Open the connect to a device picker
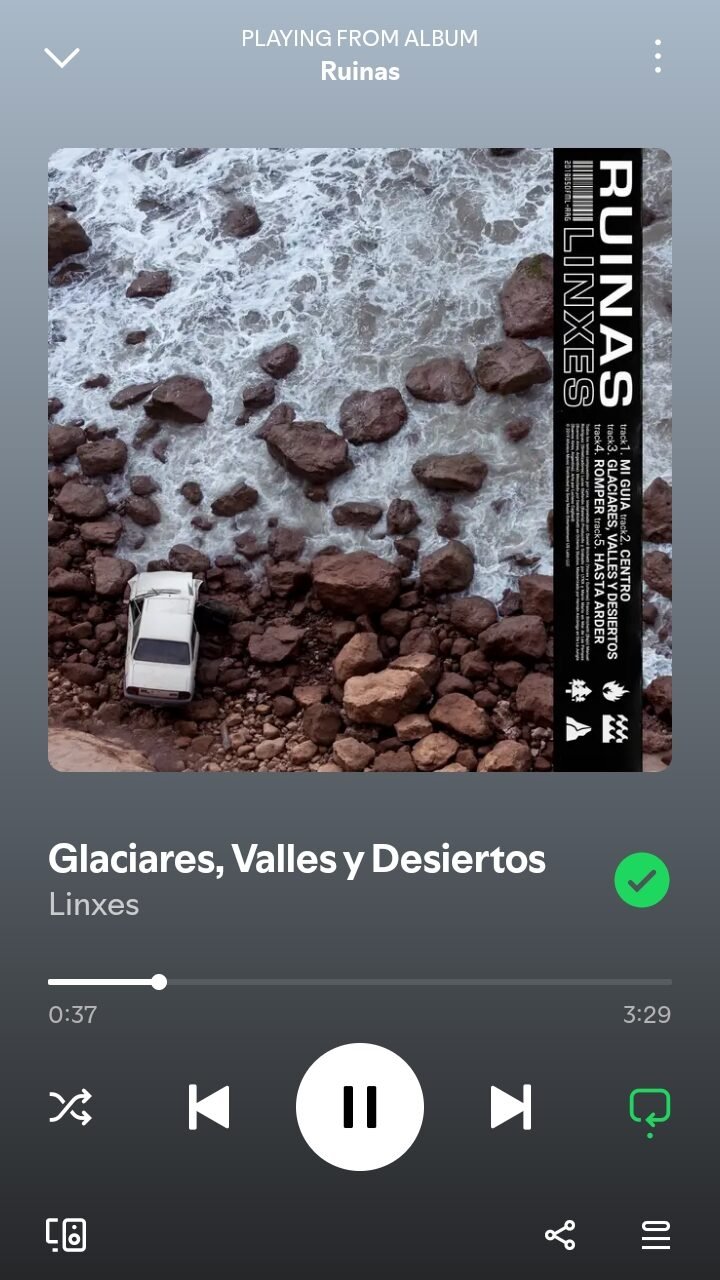Viewport: 720px width, 1280px height. (66, 1235)
